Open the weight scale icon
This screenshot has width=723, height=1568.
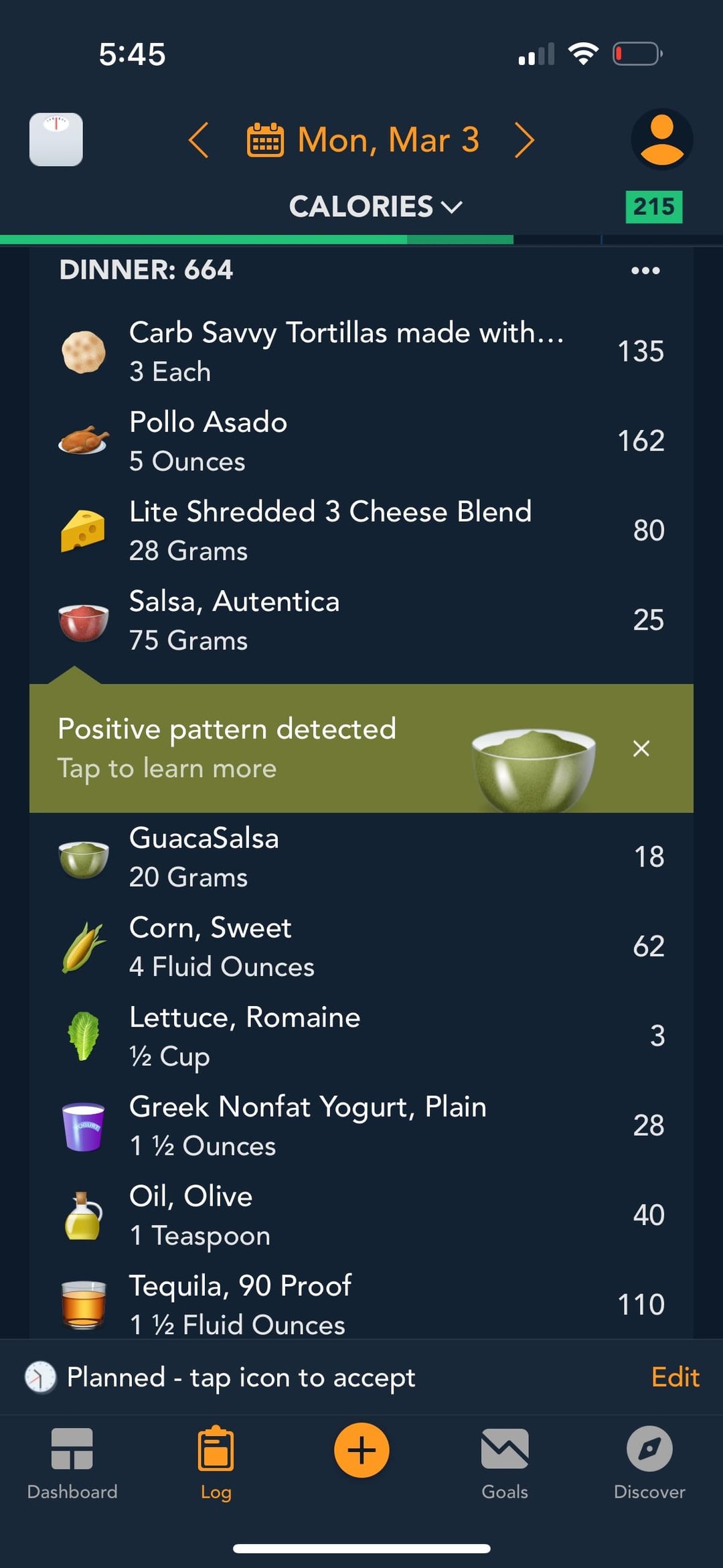[x=56, y=139]
